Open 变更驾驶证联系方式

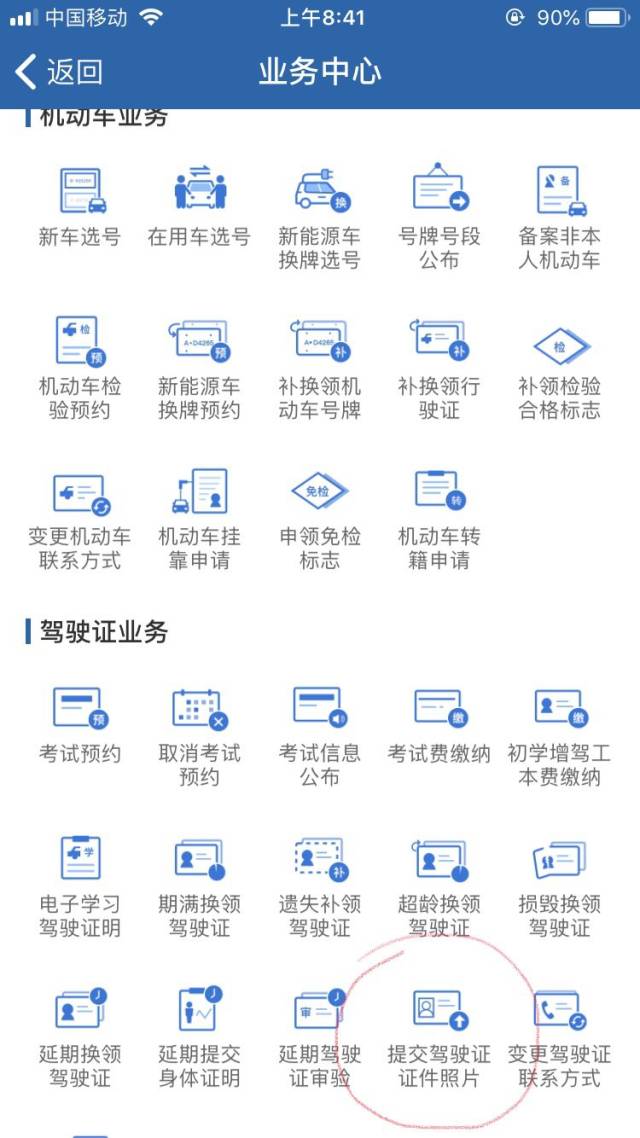tap(559, 1036)
